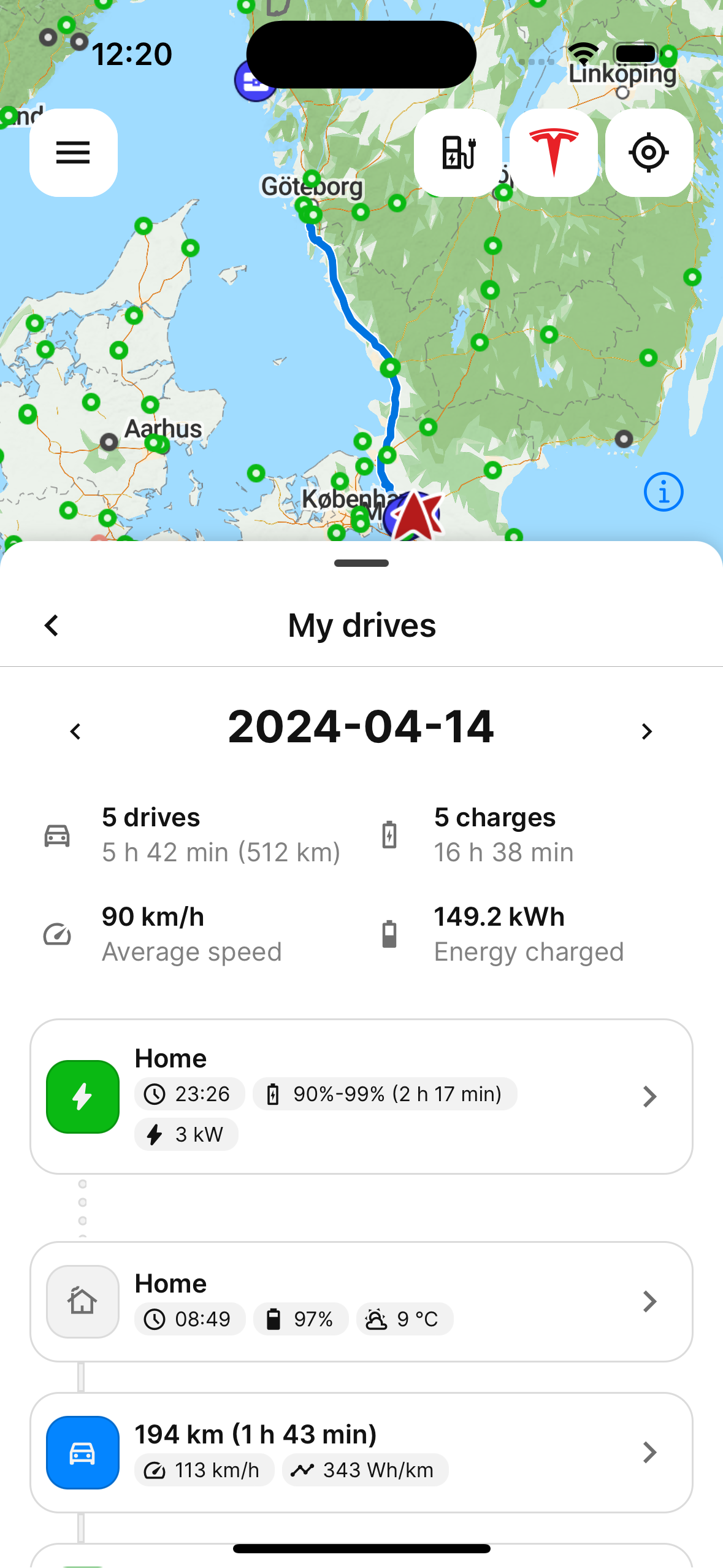This screenshot has height=1568, width=723.
Task: Tap the bottom sheet drag handle
Action: tap(361, 563)
